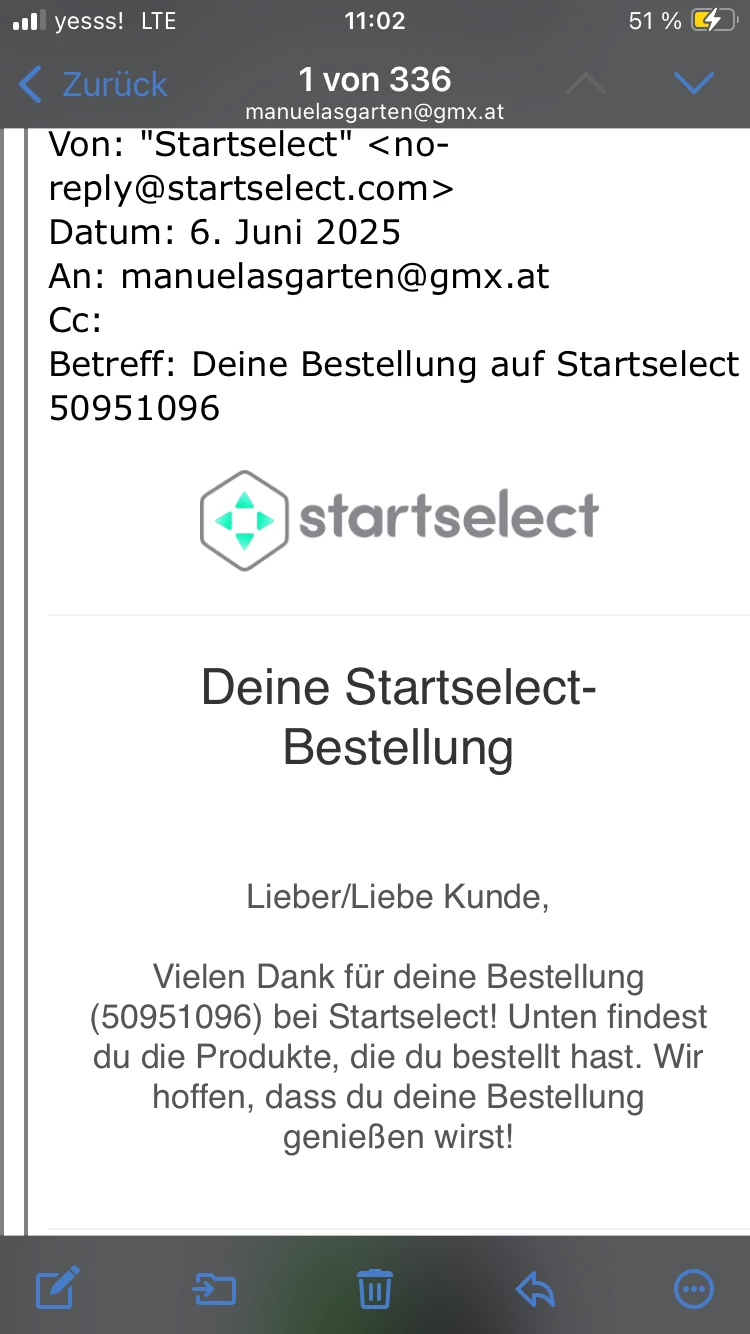The width and height of the screenshot is (750, 1334).
Task: Compose a new email
Action: point(57,1289)
